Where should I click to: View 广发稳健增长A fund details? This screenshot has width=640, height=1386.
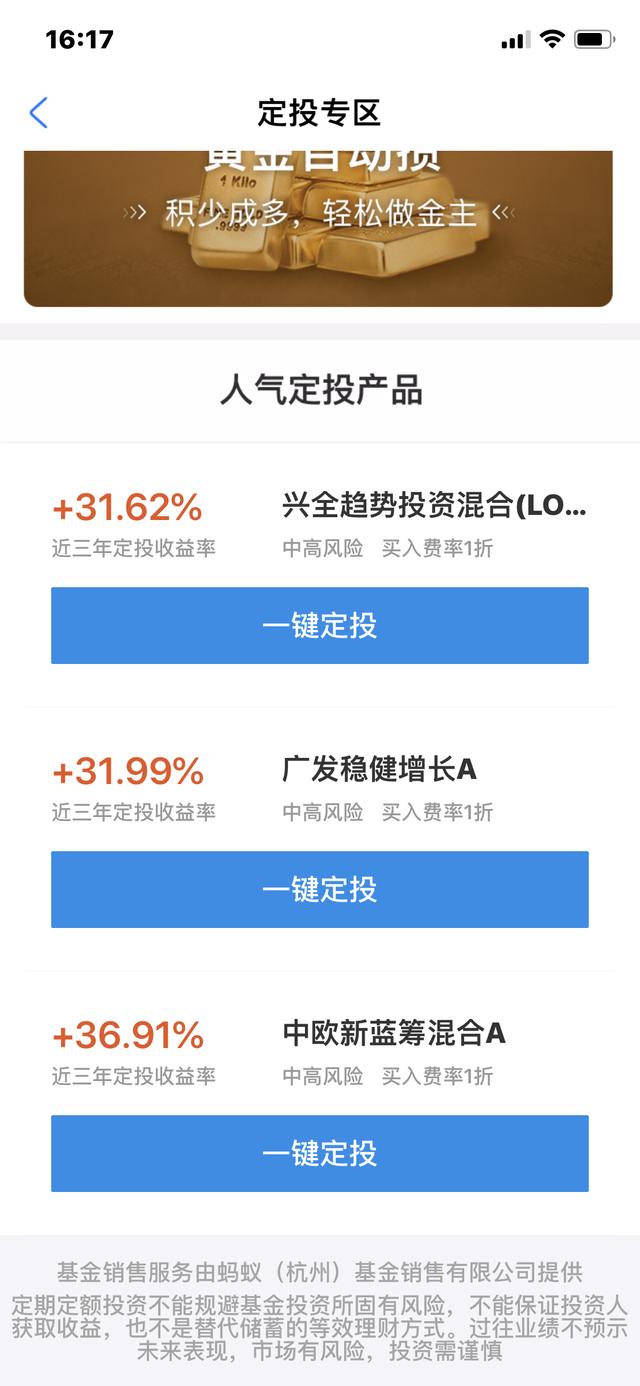click(x=380, y=770)
